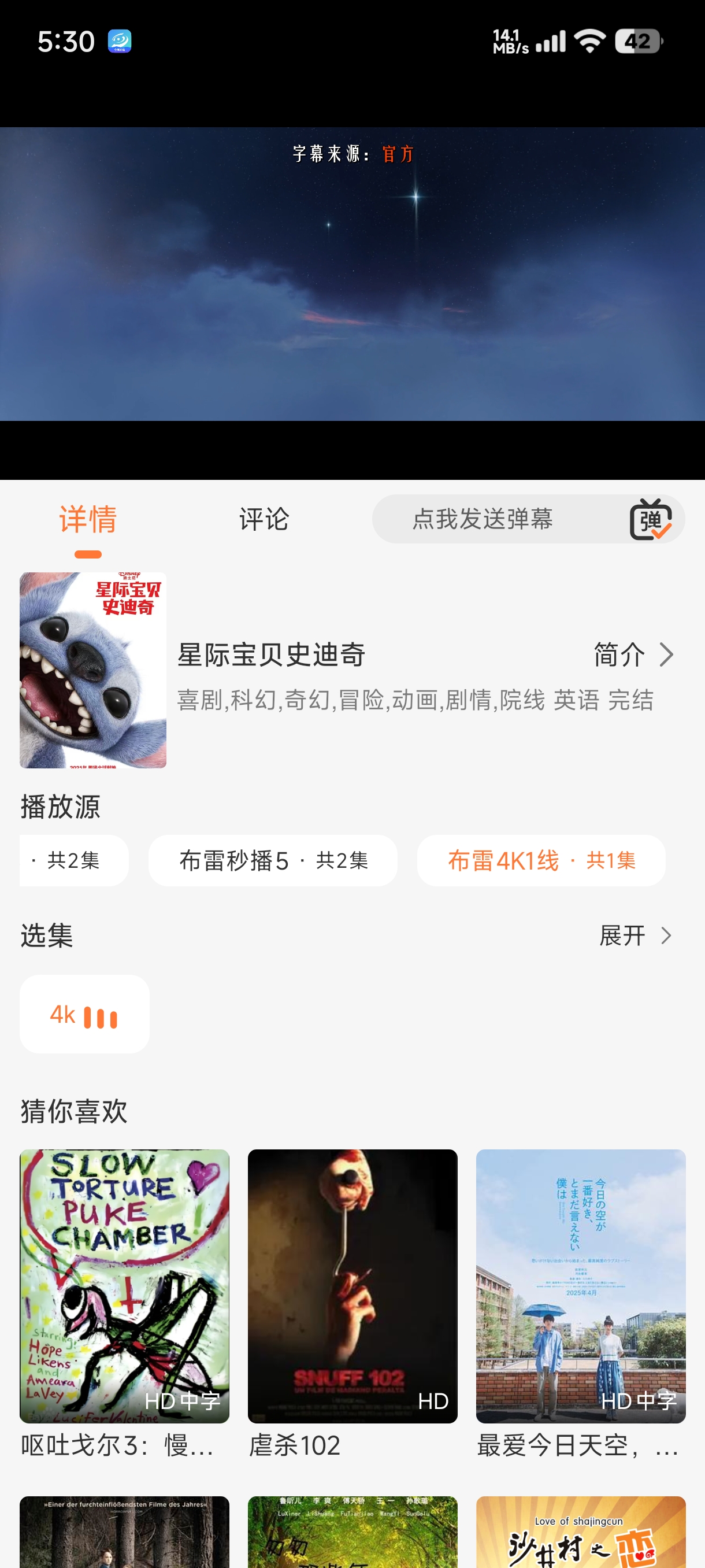
Task: Switch playback source to 布雷4K1线
Action: 541,860
